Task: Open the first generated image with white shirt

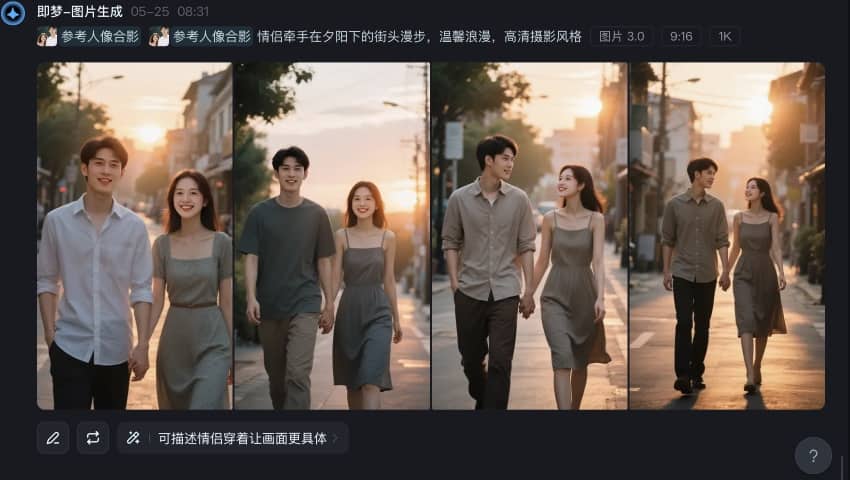Action: pyautogui.click(x=134, y=236)
